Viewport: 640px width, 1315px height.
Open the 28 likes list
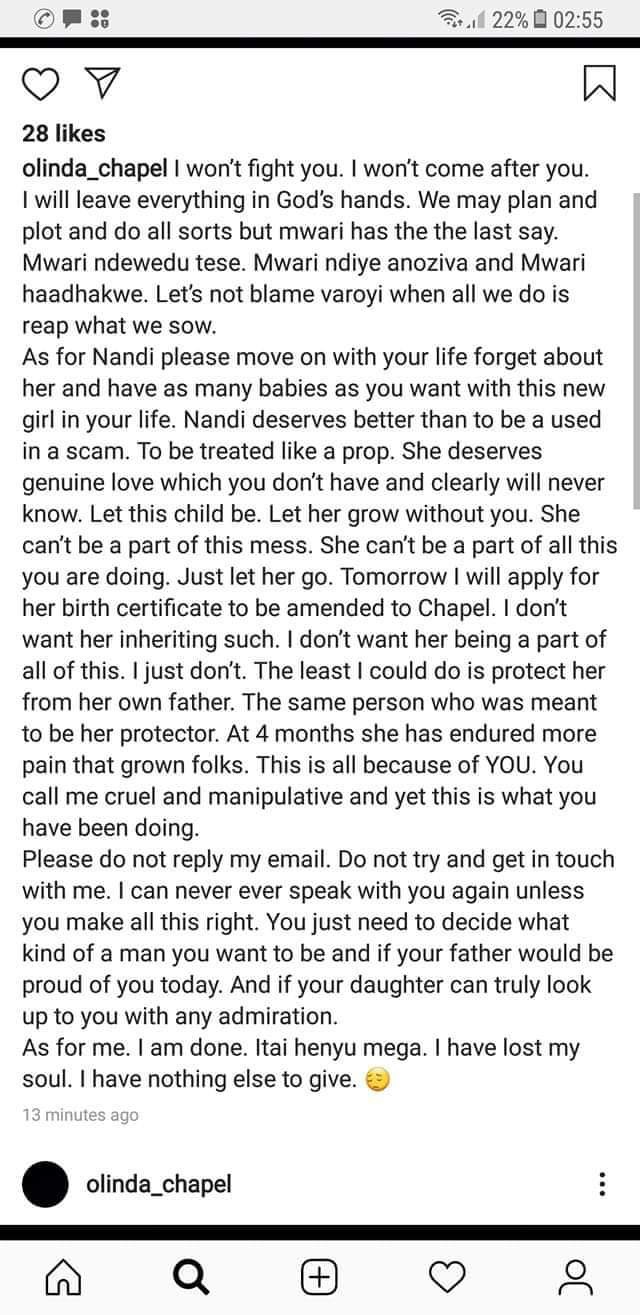pyautogui.click(x=63, y=133)
